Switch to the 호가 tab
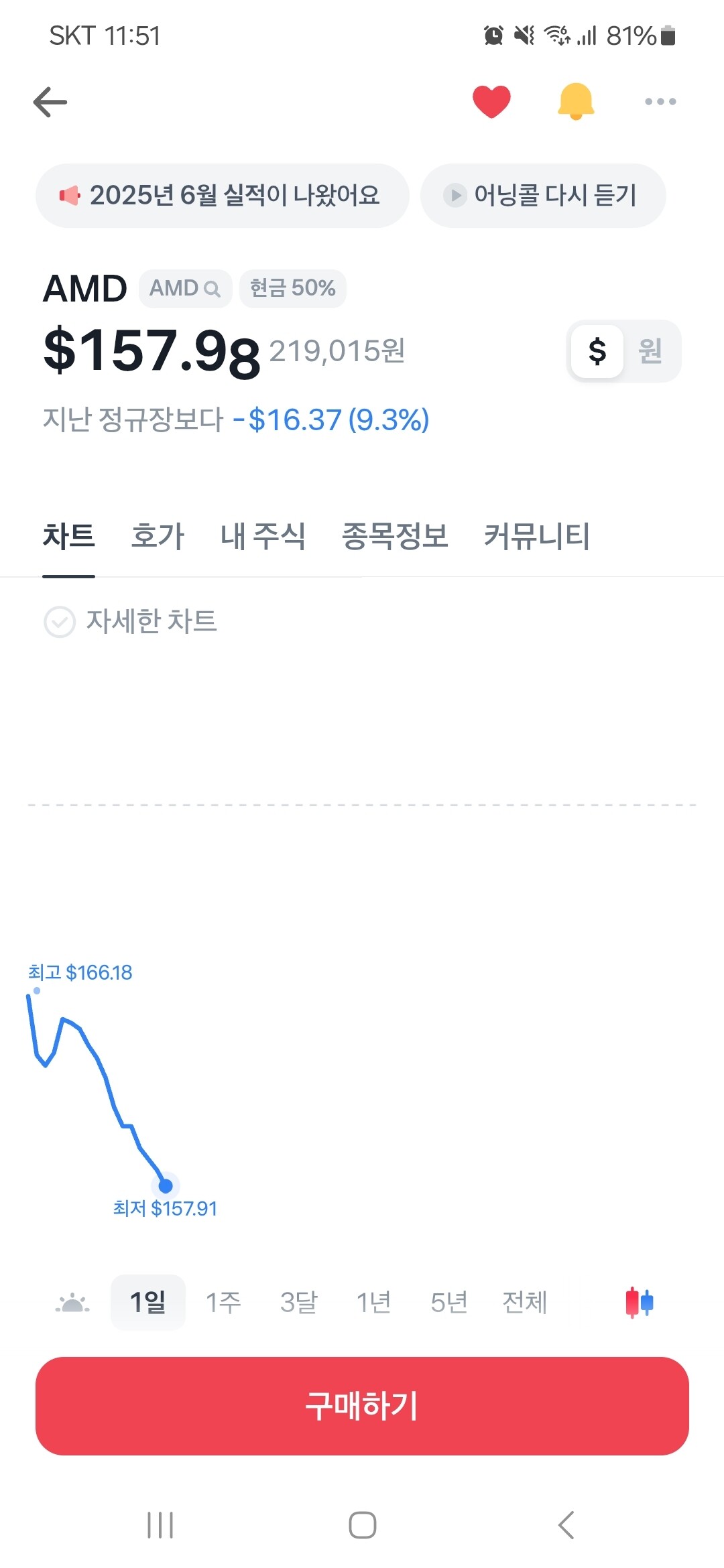 (158, 536)
